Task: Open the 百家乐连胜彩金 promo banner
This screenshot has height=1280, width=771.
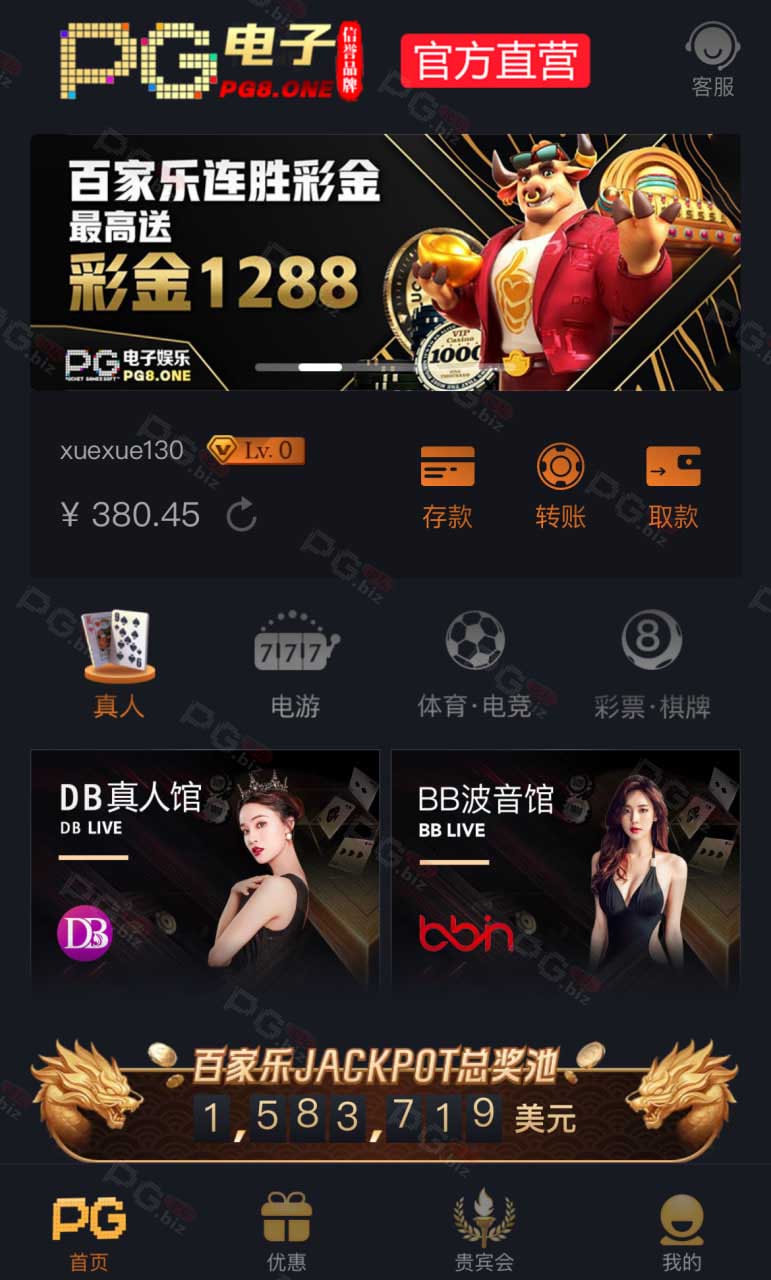Action: tap(385, 262)
